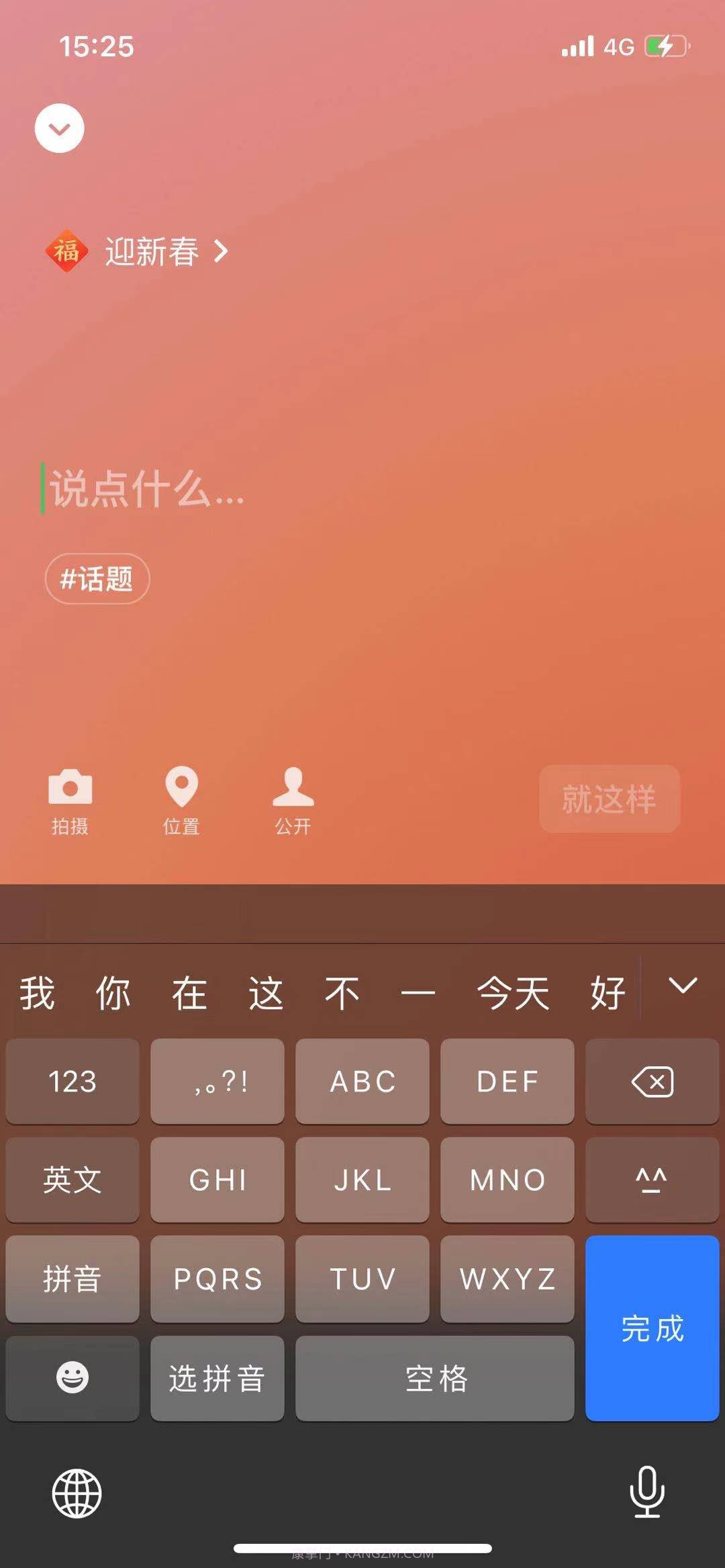This screenshot has height=1568, width=725.
Task: Switch keyboard to 英文 mode
Action: pos(72,1180)
